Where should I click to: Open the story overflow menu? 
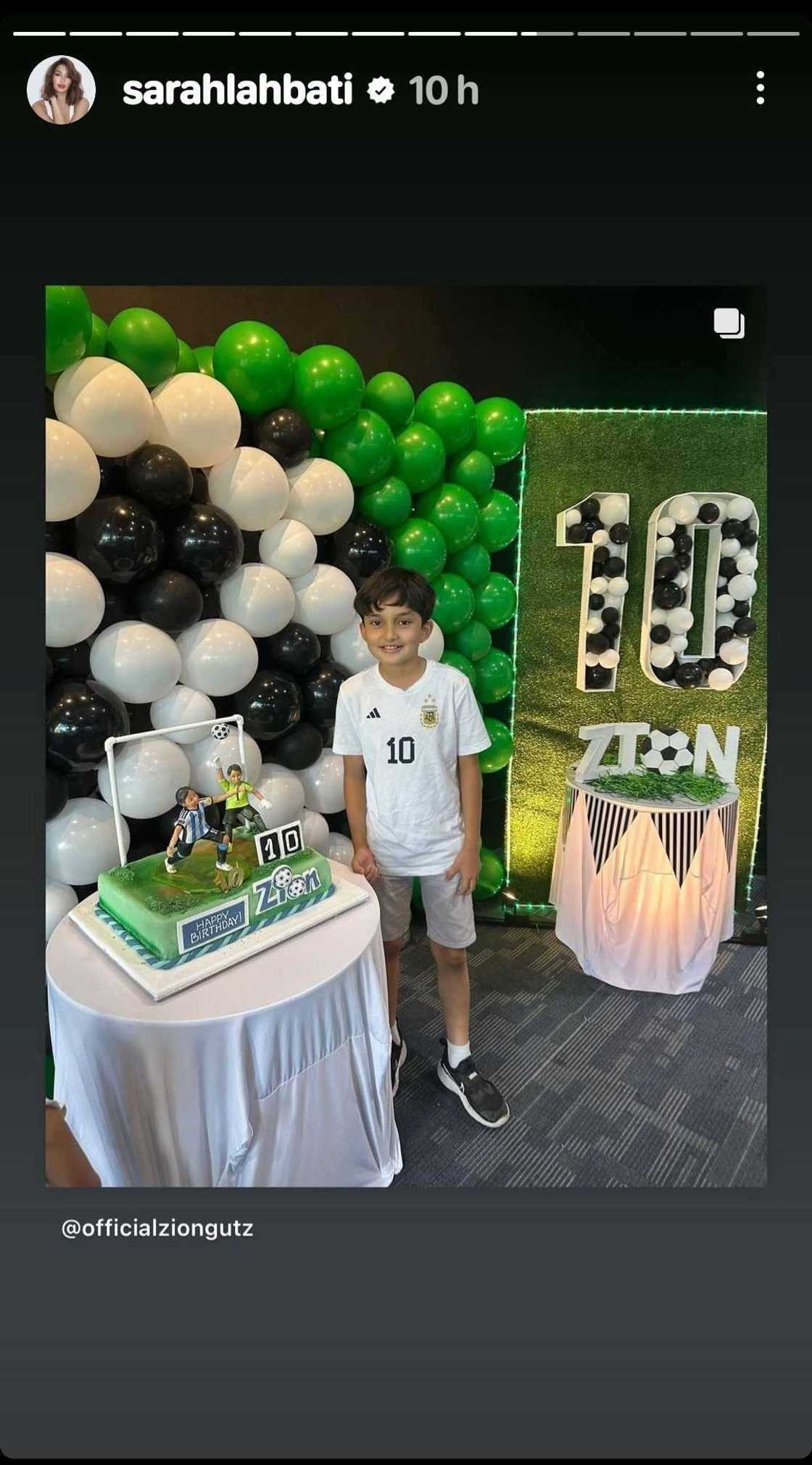(x=759, y=88)
